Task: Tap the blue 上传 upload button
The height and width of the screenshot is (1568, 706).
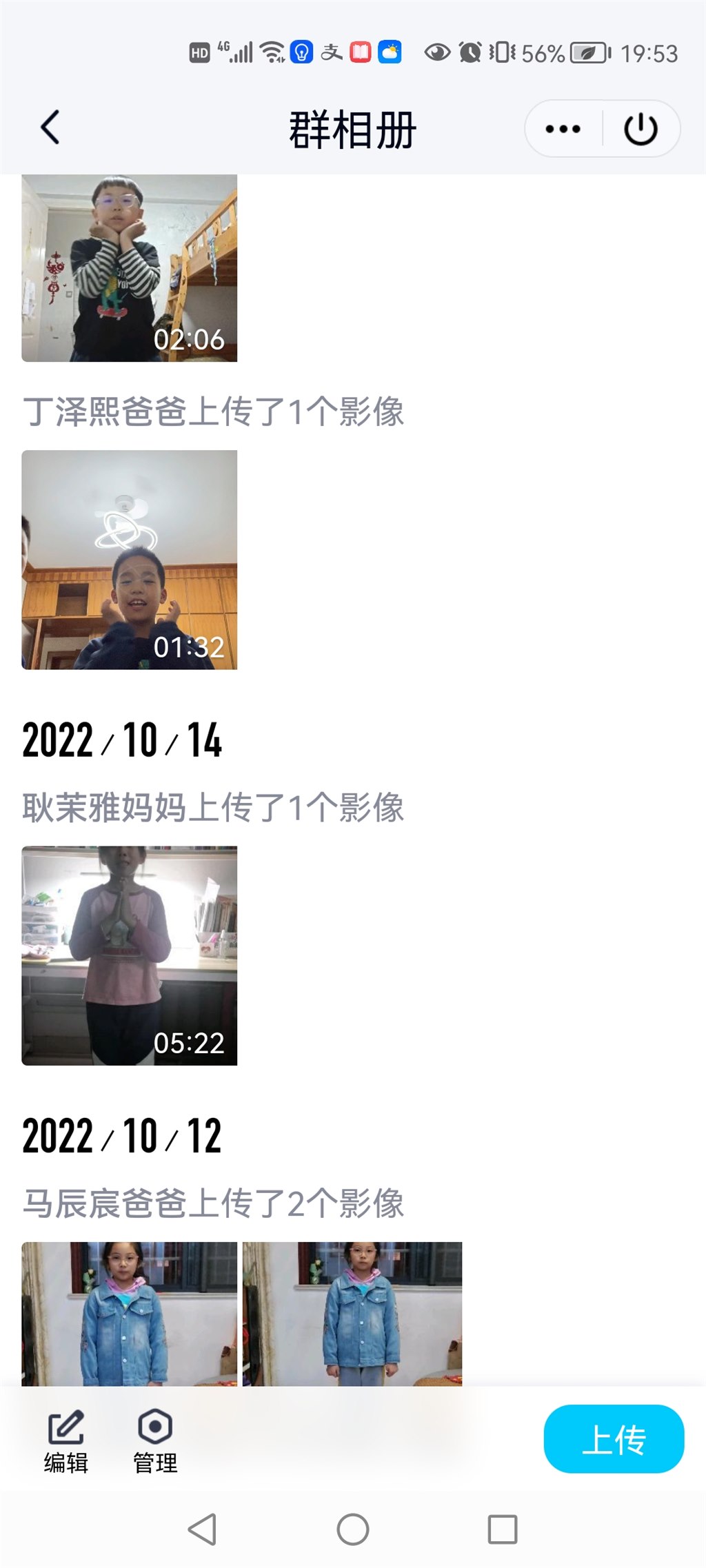Action: pyautogui.click(x=614, y=1439)
